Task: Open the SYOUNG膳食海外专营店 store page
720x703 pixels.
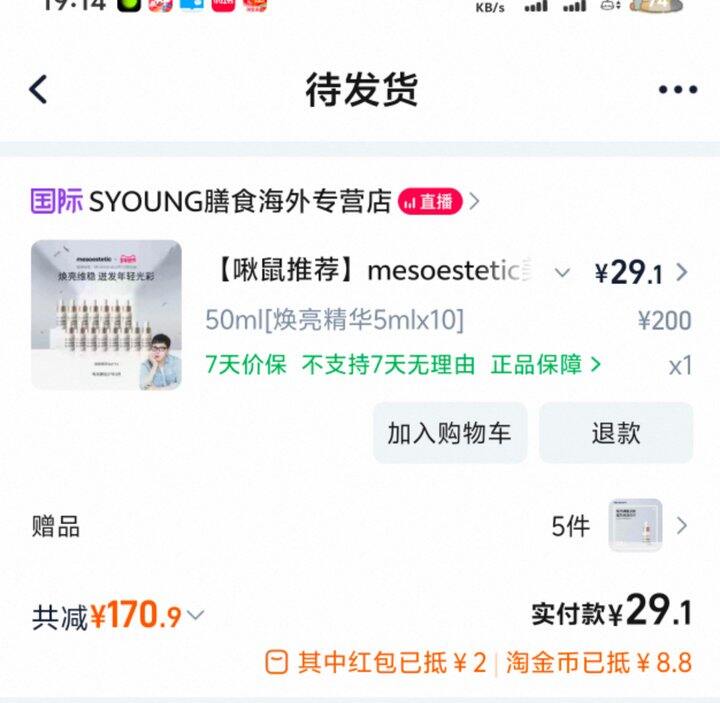Action: pyautogui.click(x=240, y=201)
